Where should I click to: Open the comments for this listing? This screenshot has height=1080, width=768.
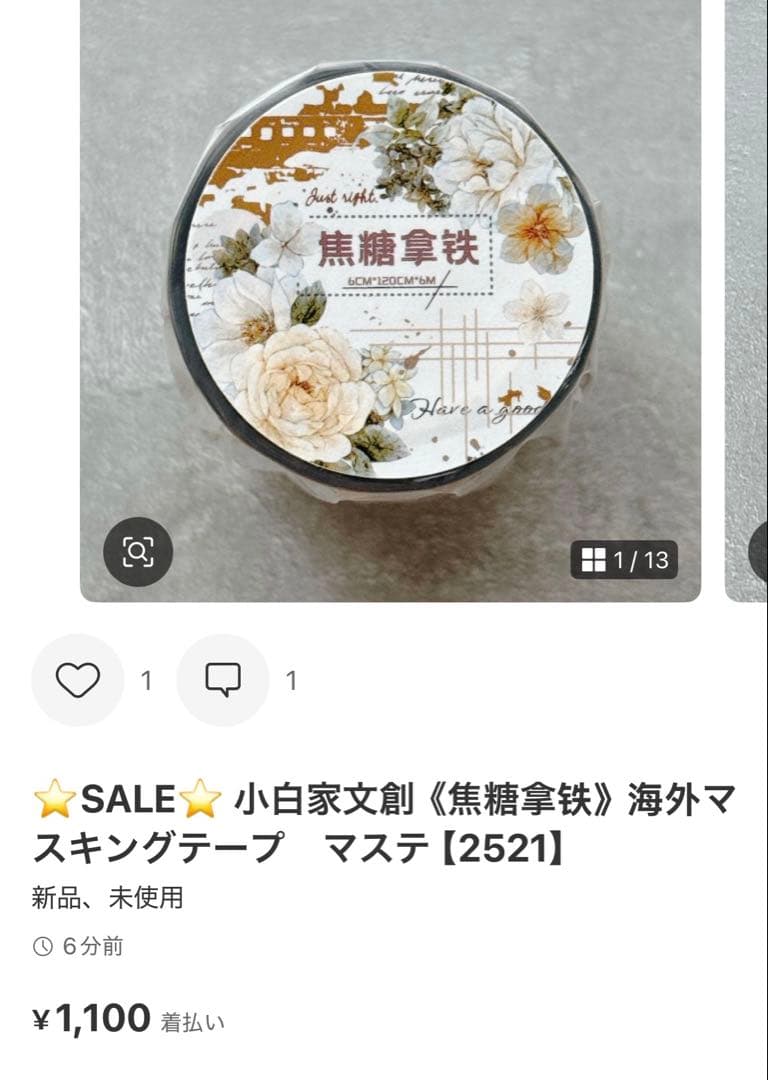tap(222, 681)
